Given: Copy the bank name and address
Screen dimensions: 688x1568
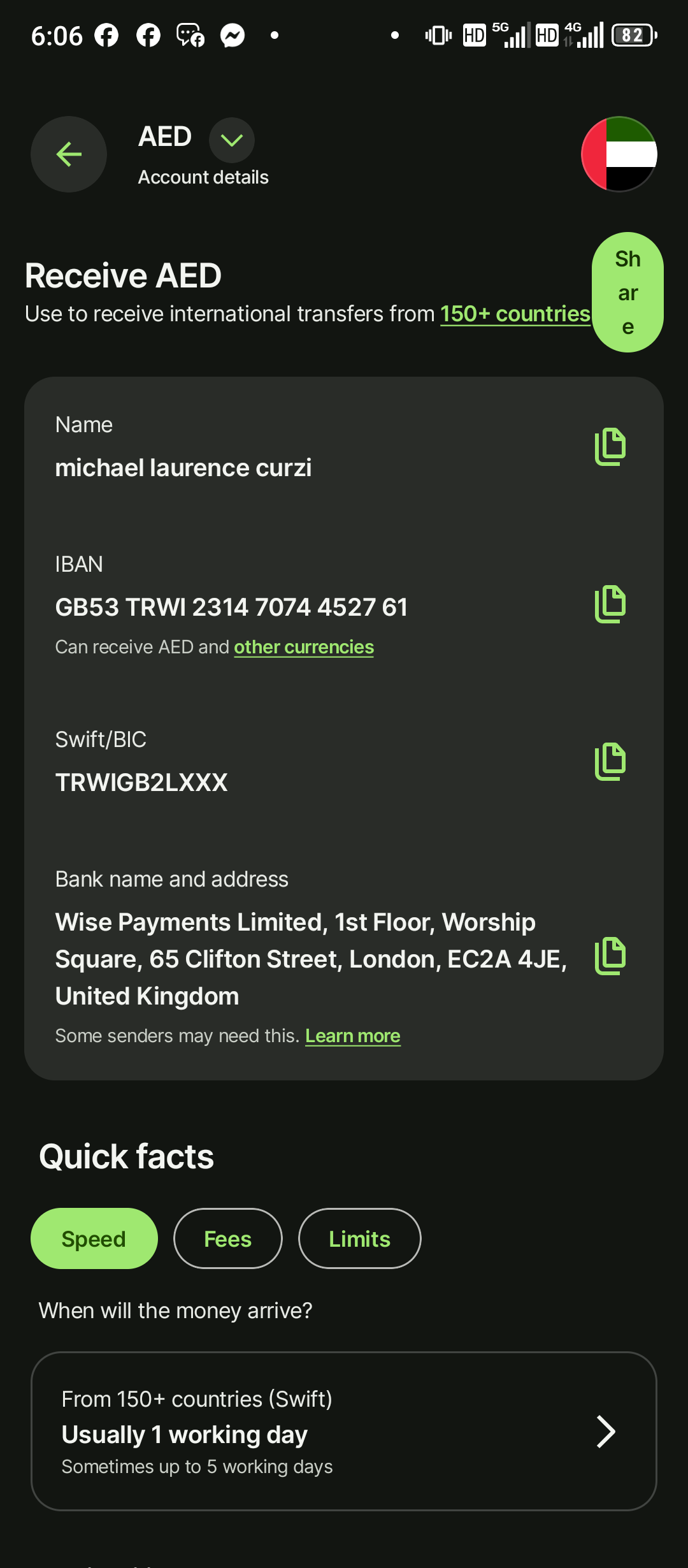Looking at the screenshot, I should pos(610,956).
